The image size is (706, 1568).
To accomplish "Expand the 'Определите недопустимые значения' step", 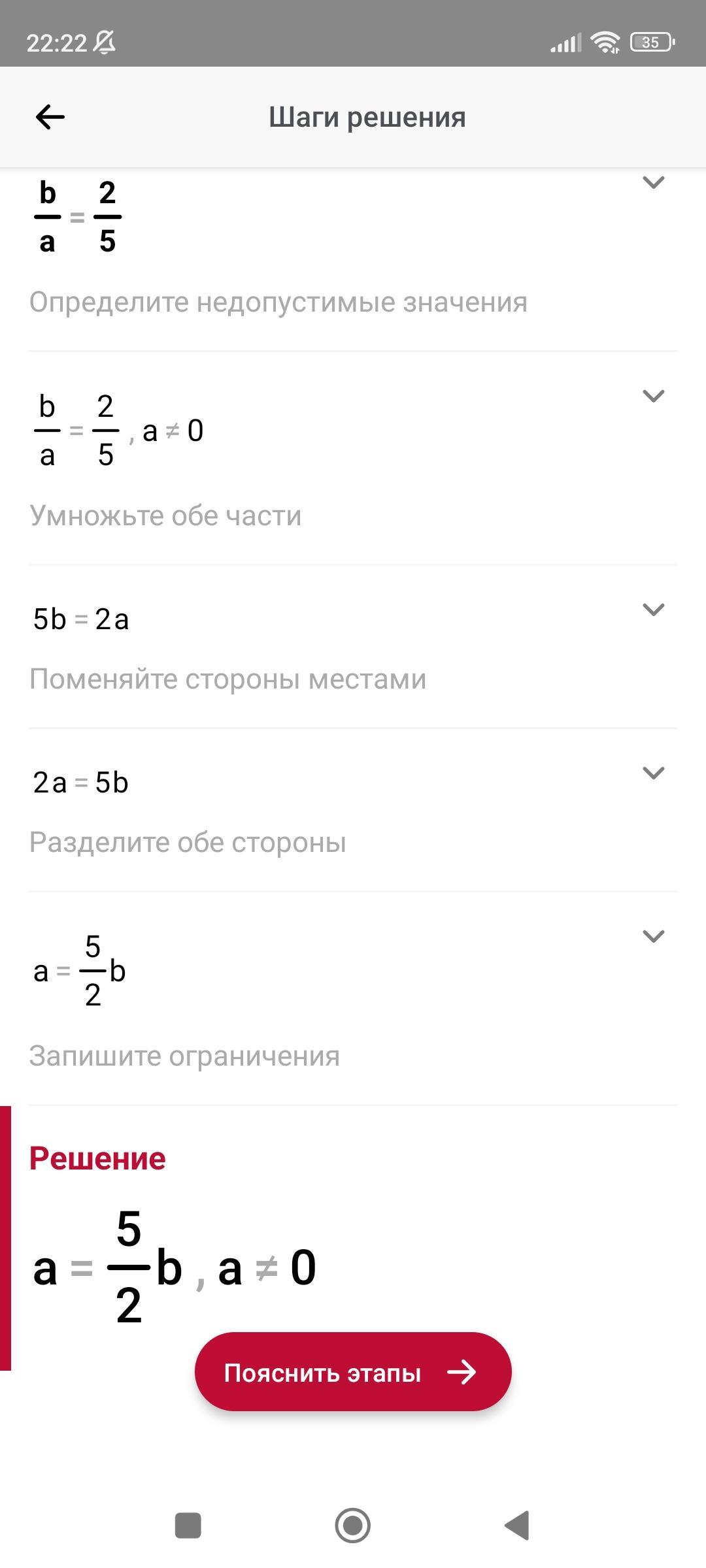I will (x=654, y=182).
